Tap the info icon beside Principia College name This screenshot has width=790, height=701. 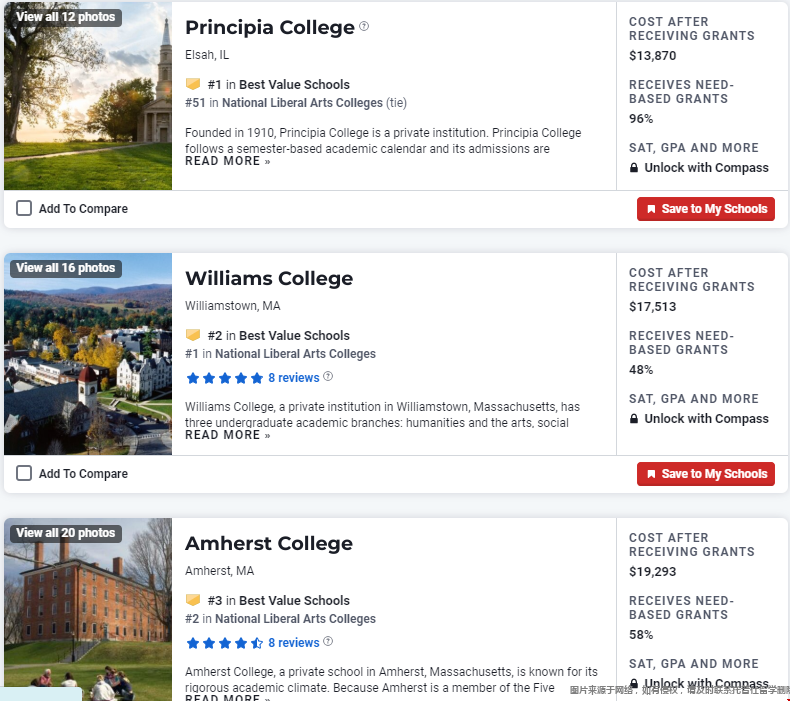(x=364, y=26)
